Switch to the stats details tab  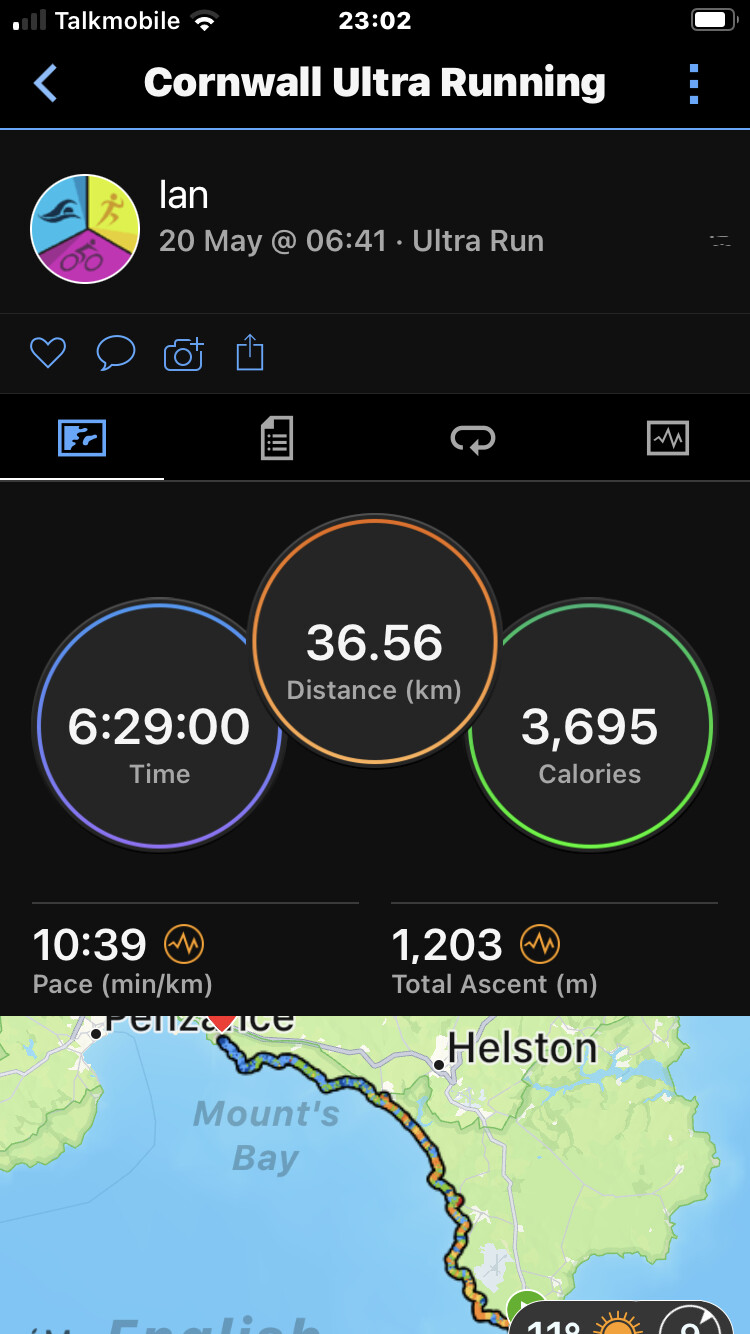pos(277,438)
